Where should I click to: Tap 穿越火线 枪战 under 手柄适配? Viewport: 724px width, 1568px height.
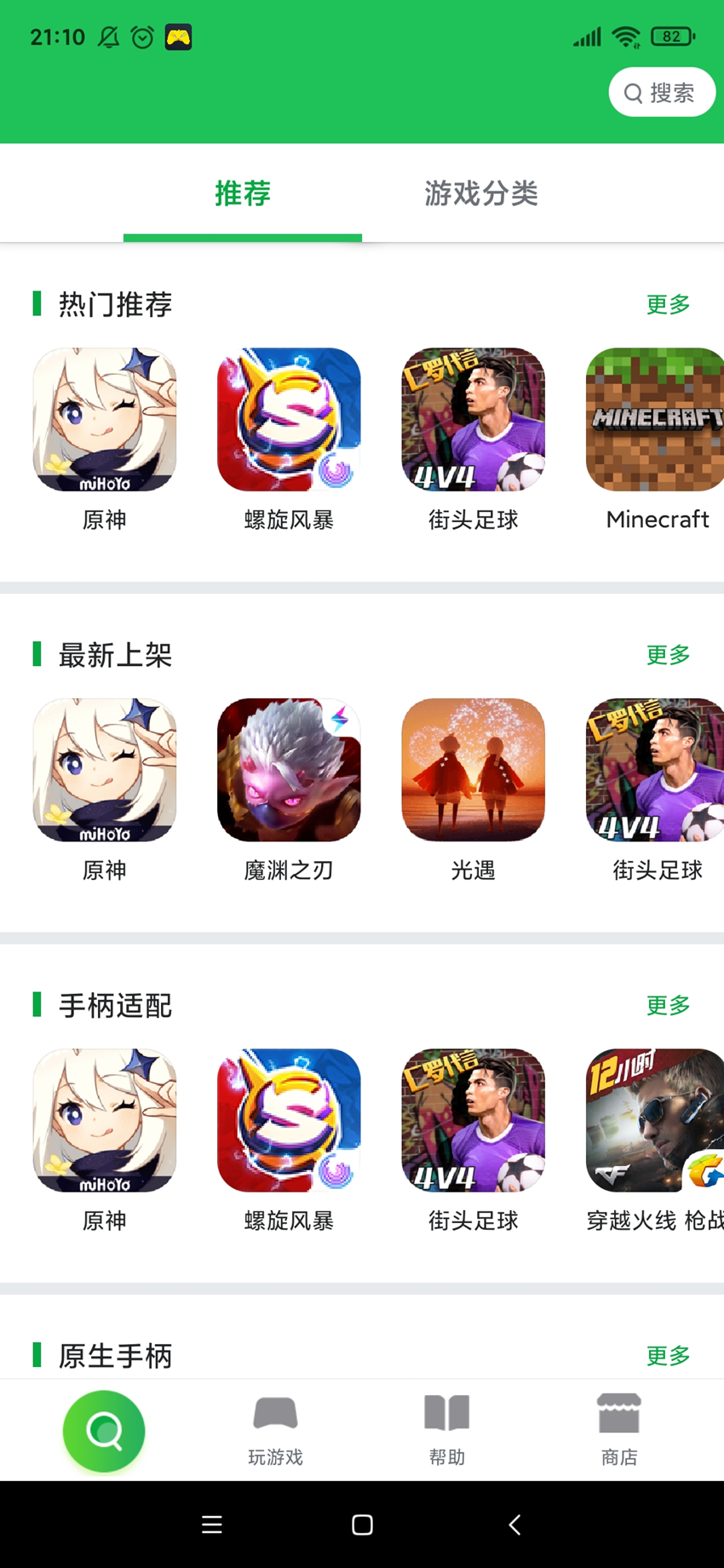click(x=656, y=1120)
